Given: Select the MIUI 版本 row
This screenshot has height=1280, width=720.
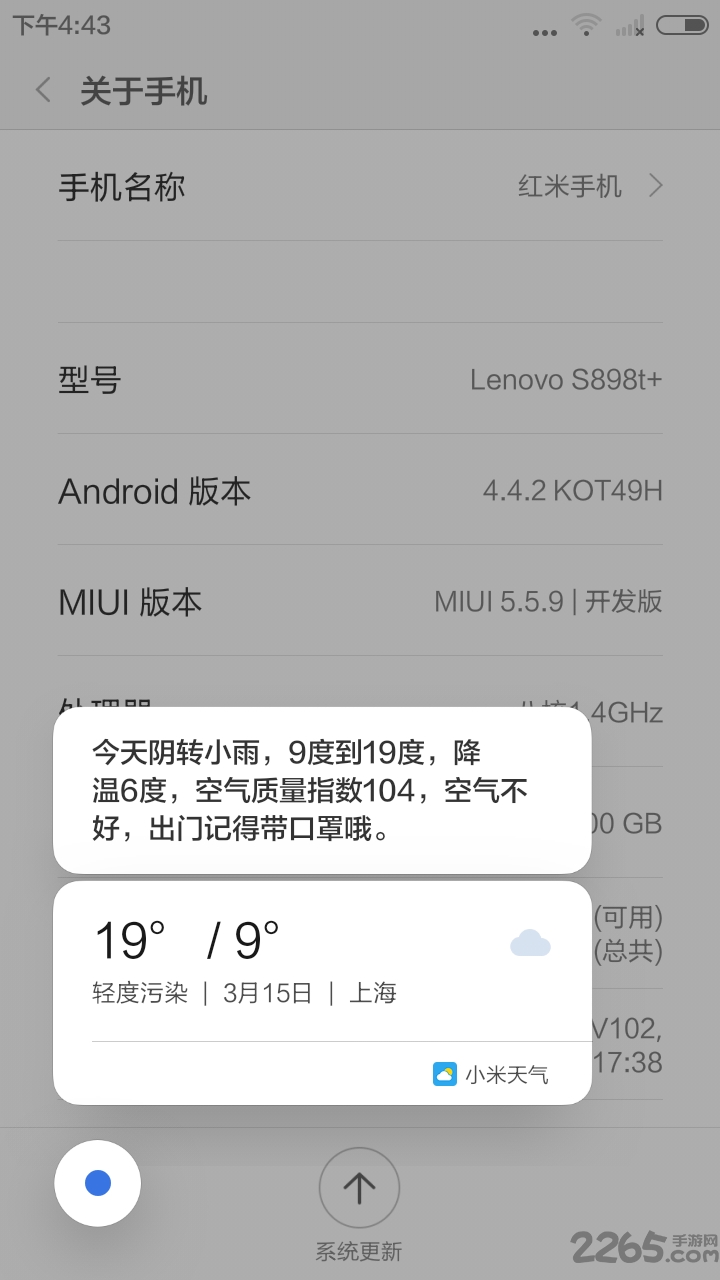Looking at the screenshot, I should pyautogui.click(x=360, y=602).
